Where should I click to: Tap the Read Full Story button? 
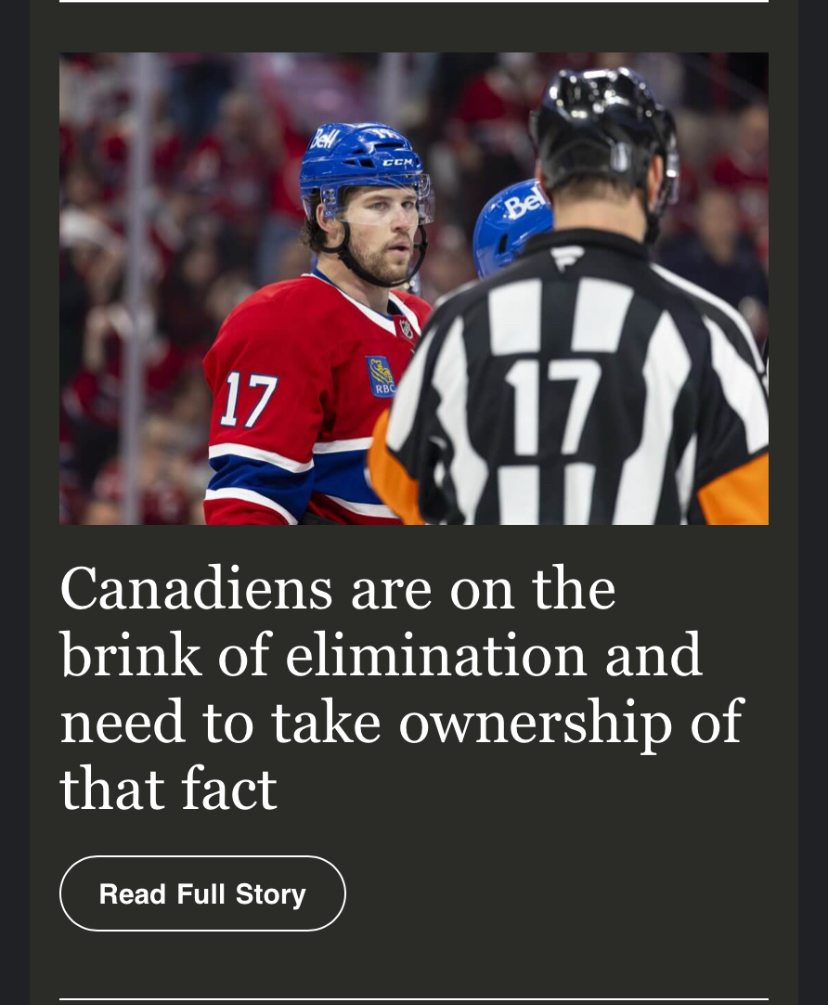coord(202,893)
